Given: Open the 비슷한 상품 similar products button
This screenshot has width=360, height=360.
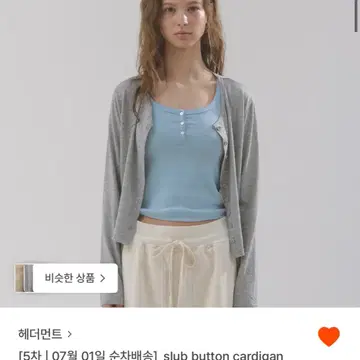Looking at the screenshot, I should [66, 278].
